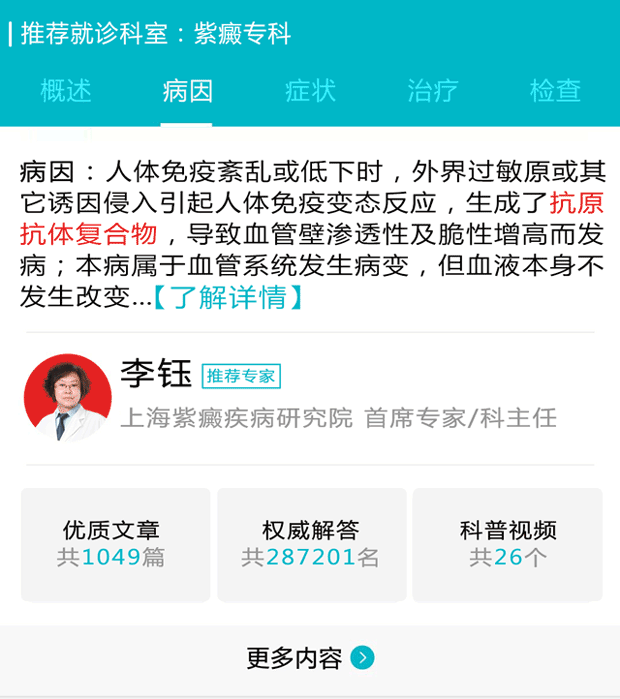View the 优质文章 card with 1049 articles

click(115, 544)
